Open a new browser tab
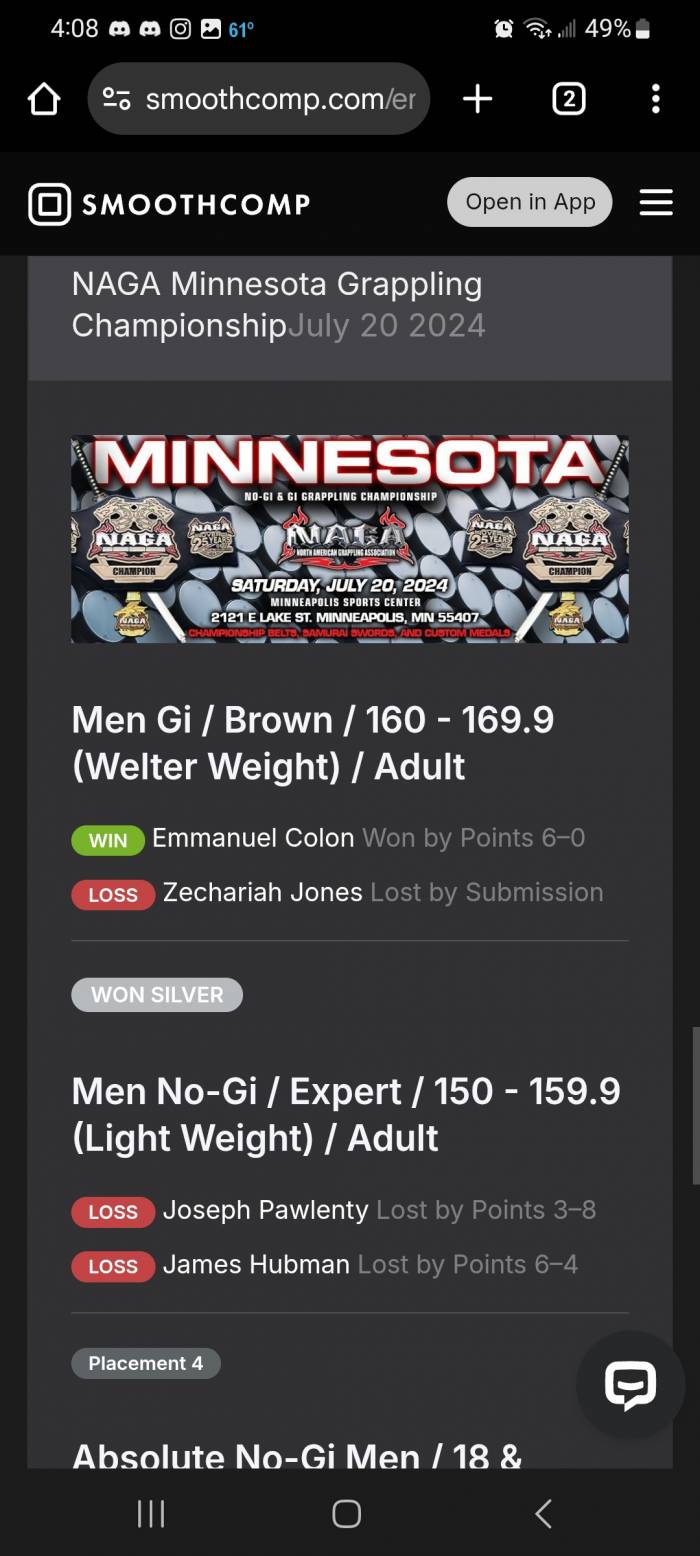 pyautogui.click(x=478, y=99)
